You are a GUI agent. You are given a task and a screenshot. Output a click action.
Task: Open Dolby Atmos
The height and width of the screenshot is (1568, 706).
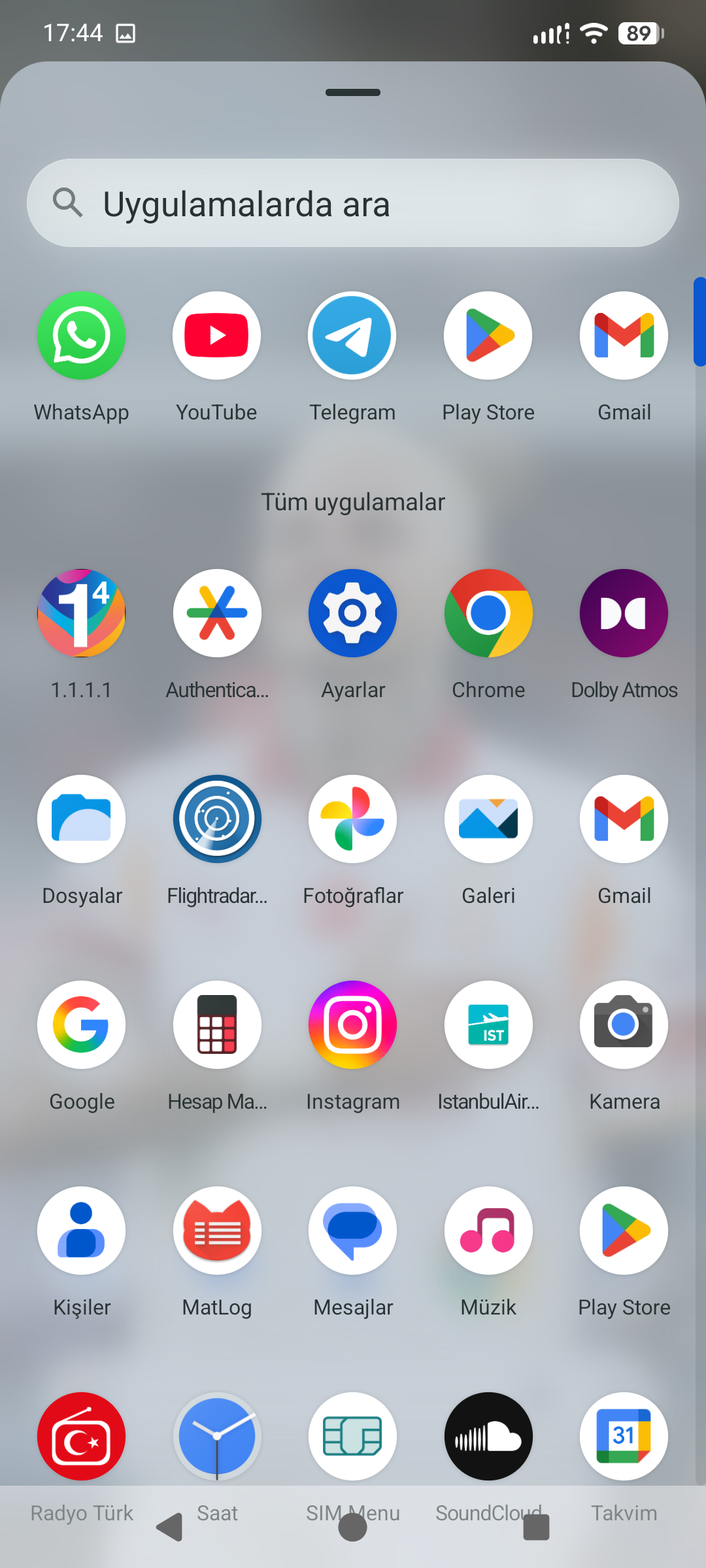[x=624, y=613]
